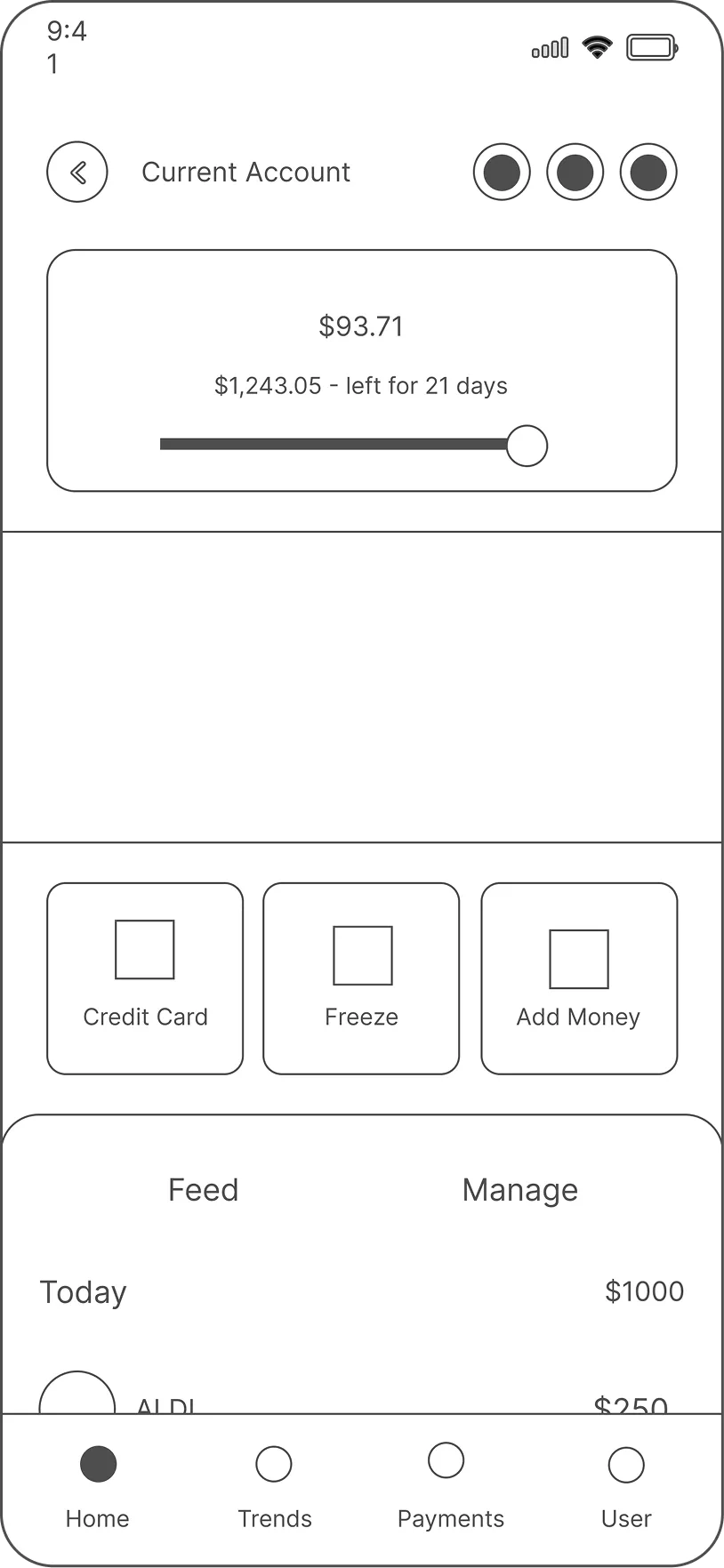Open the Credit Card option
This screenshot has width=724, height=1568.
145,978
